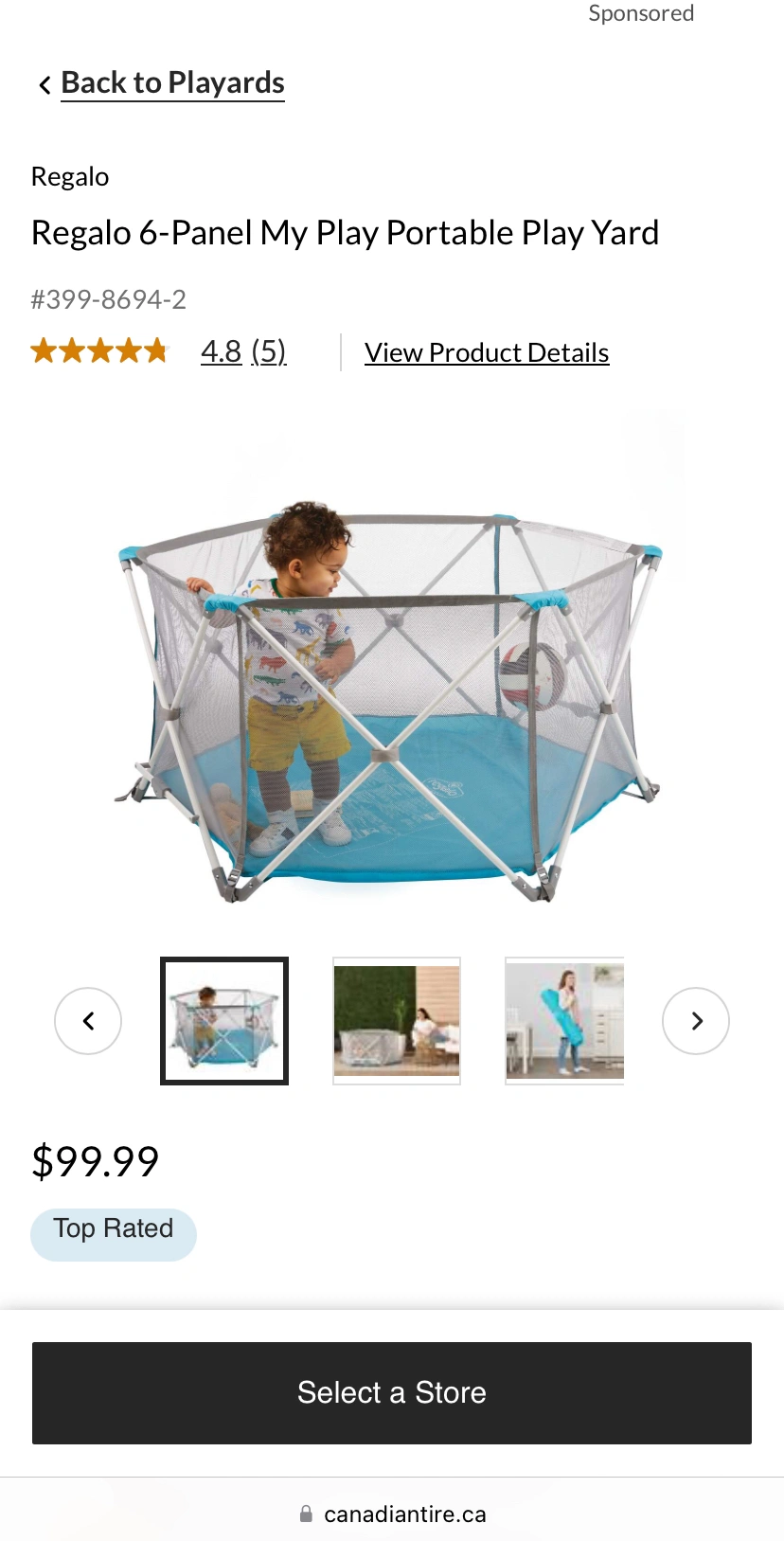The height and width of the screenshot is (1541, 784).
Task: Tap the Select a Store button
Action: click(392, 1392)
